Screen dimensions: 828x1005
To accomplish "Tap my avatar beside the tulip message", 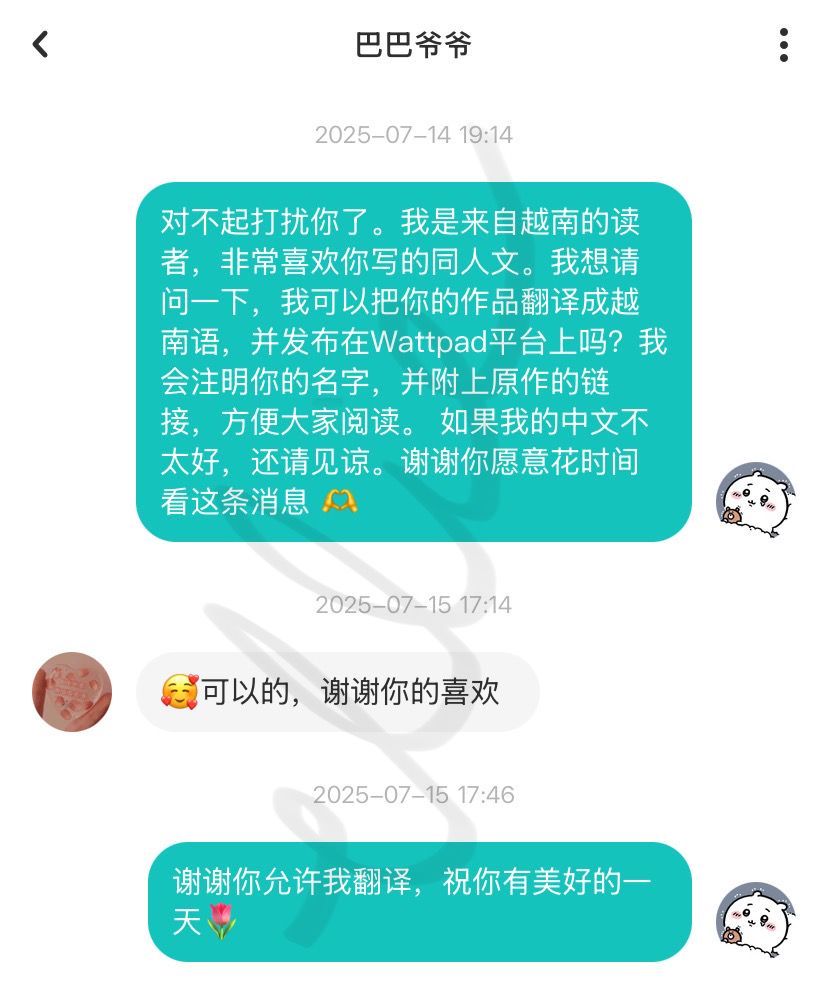I will (x=756, y=920).
